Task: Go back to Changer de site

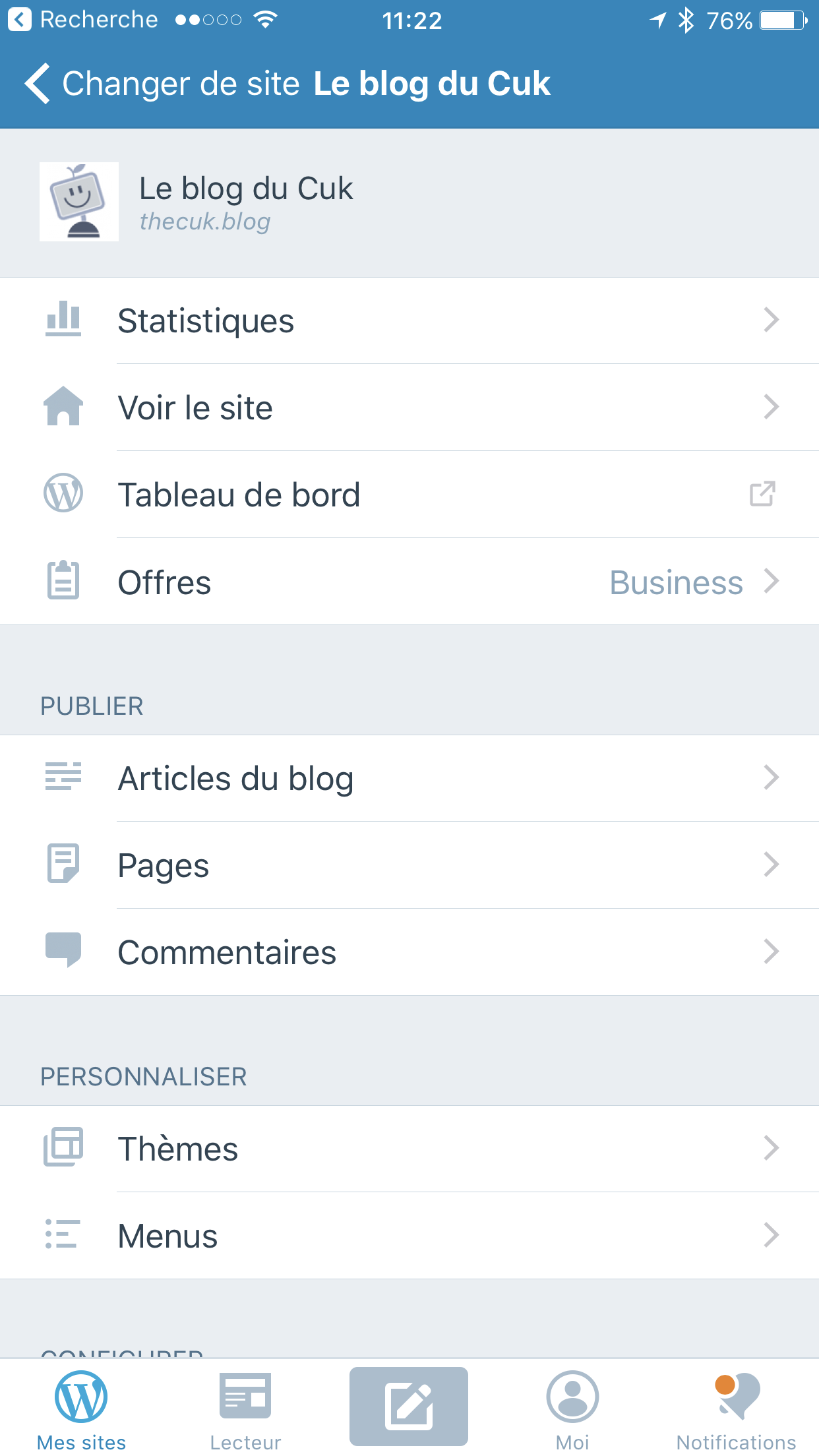Action: tap(162, 84)
